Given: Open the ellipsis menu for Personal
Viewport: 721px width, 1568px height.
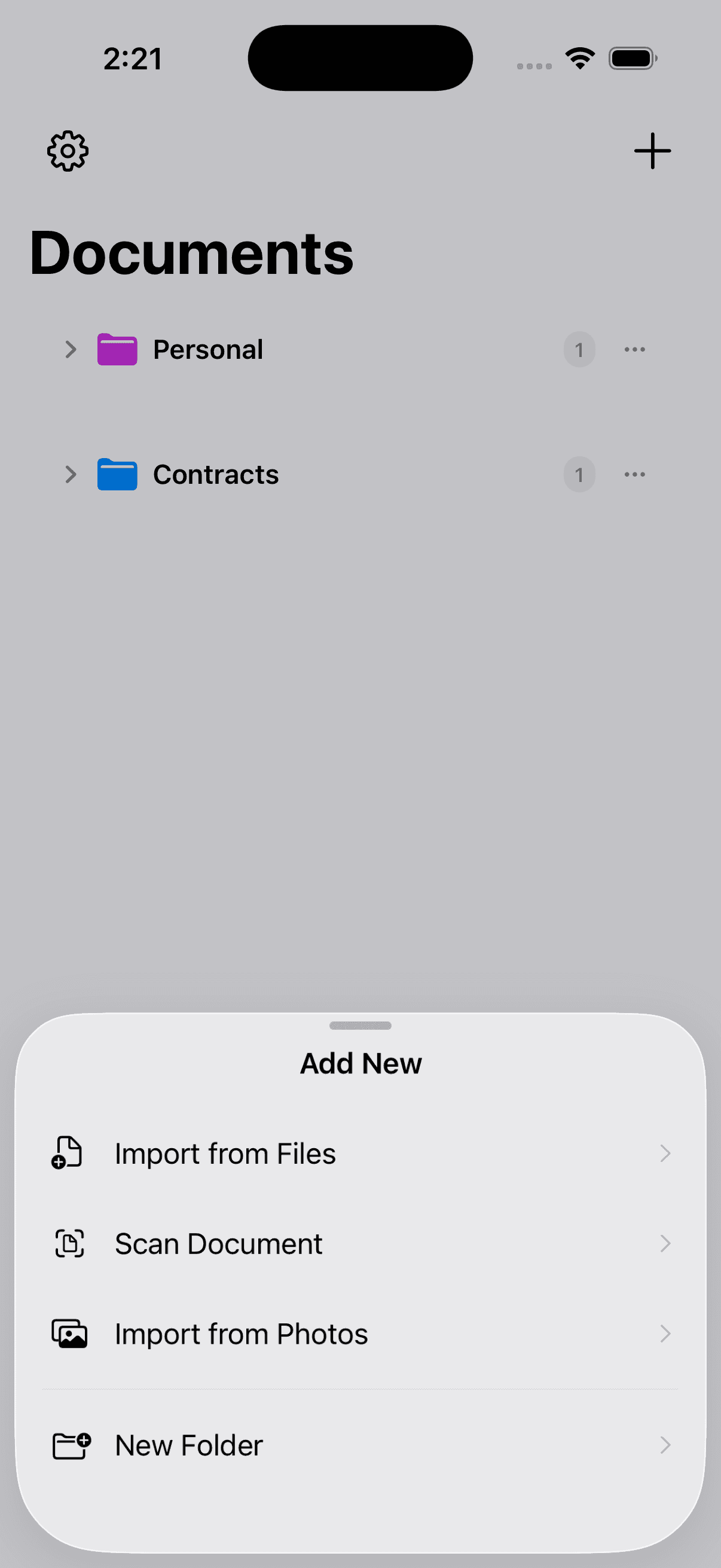Looking at the screenshot, I should point(633,349).
